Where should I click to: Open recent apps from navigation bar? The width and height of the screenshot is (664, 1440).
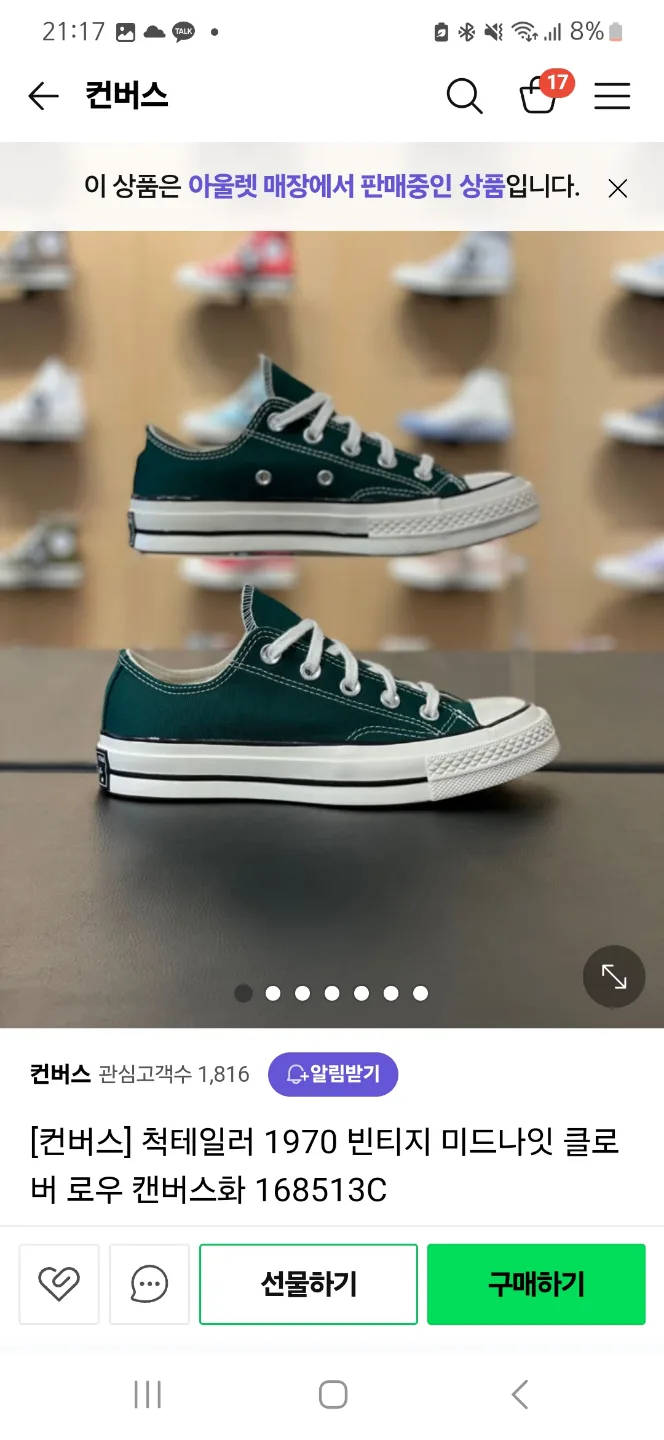(148, 1394)
